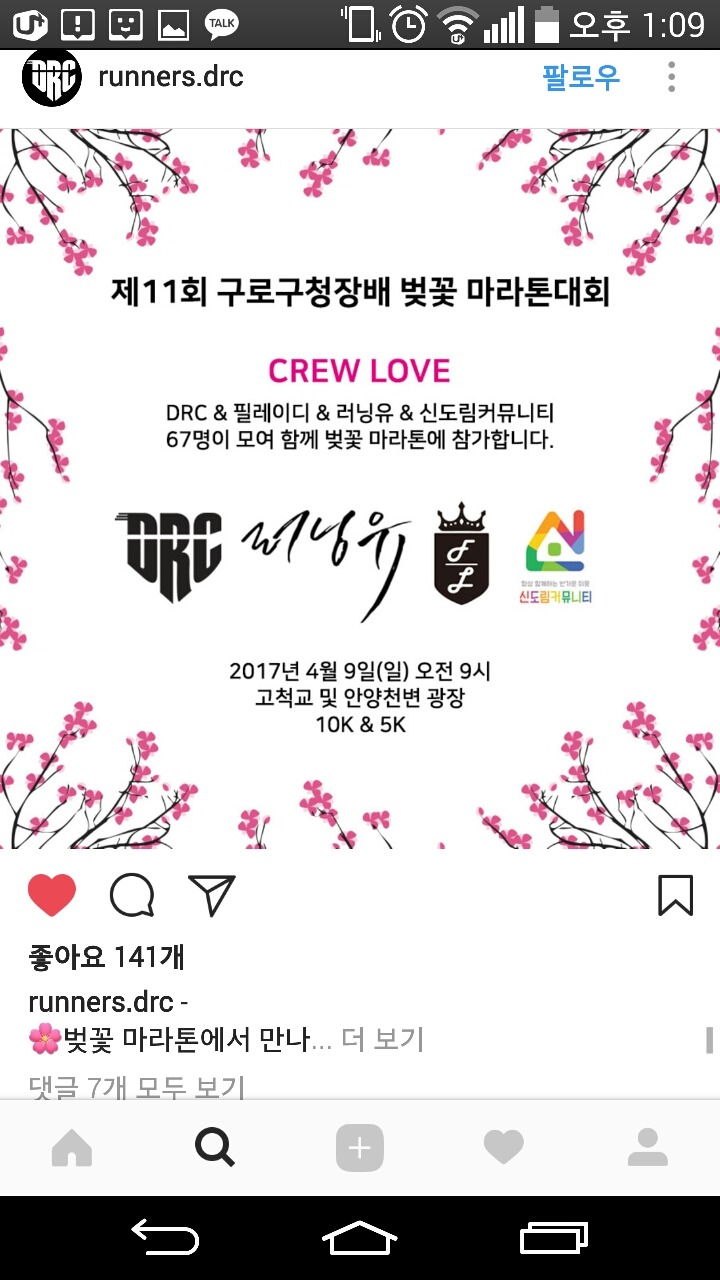Unlike the post via heart icon

52,895
